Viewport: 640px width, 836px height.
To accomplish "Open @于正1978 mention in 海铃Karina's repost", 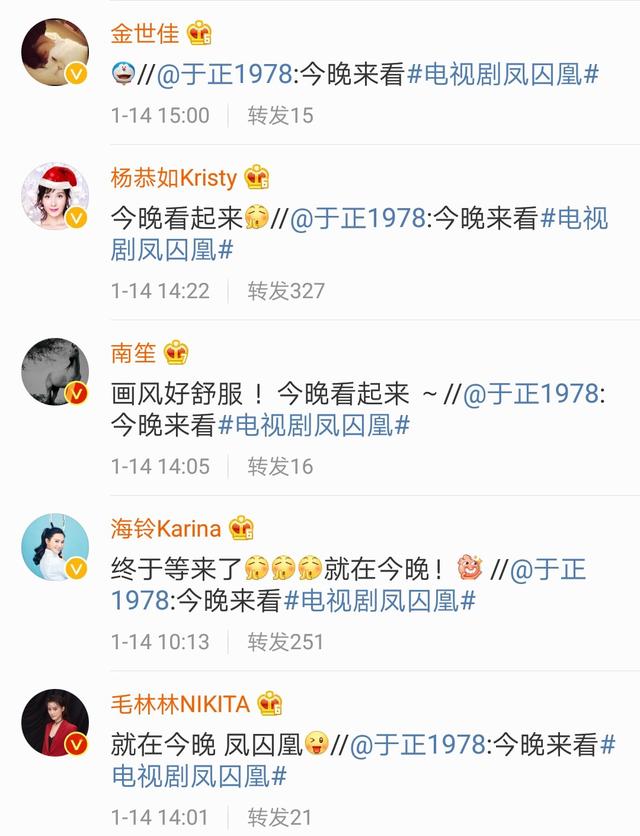I will click(x=547, y=570).
